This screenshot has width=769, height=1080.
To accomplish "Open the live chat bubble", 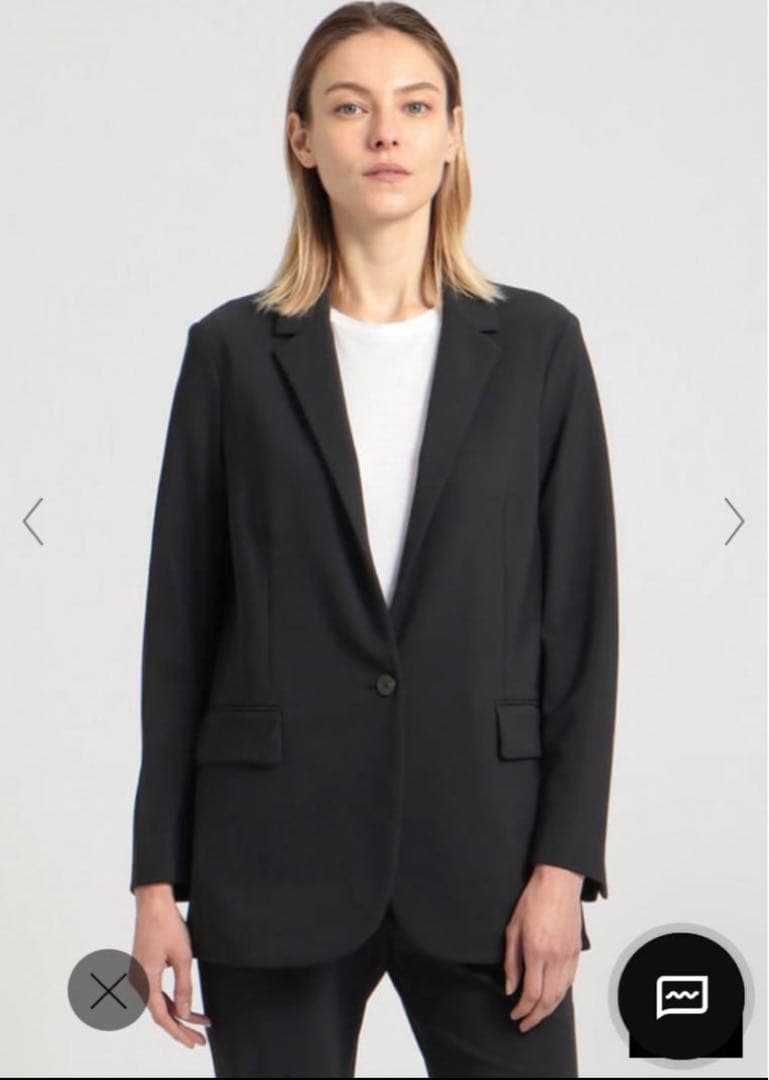I will (x=682, y=994).
